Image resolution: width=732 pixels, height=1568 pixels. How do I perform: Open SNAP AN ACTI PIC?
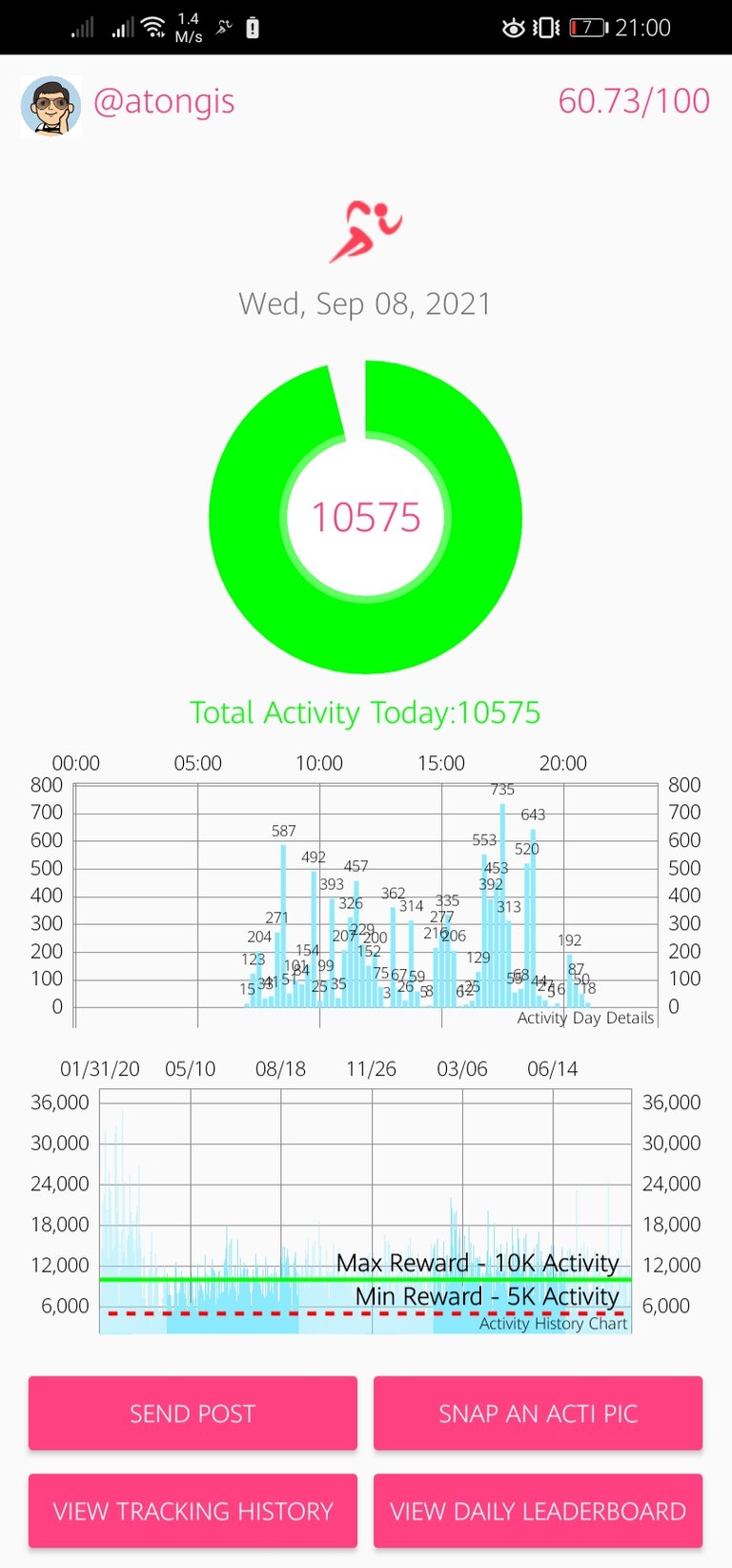[x=538, y=1413]
